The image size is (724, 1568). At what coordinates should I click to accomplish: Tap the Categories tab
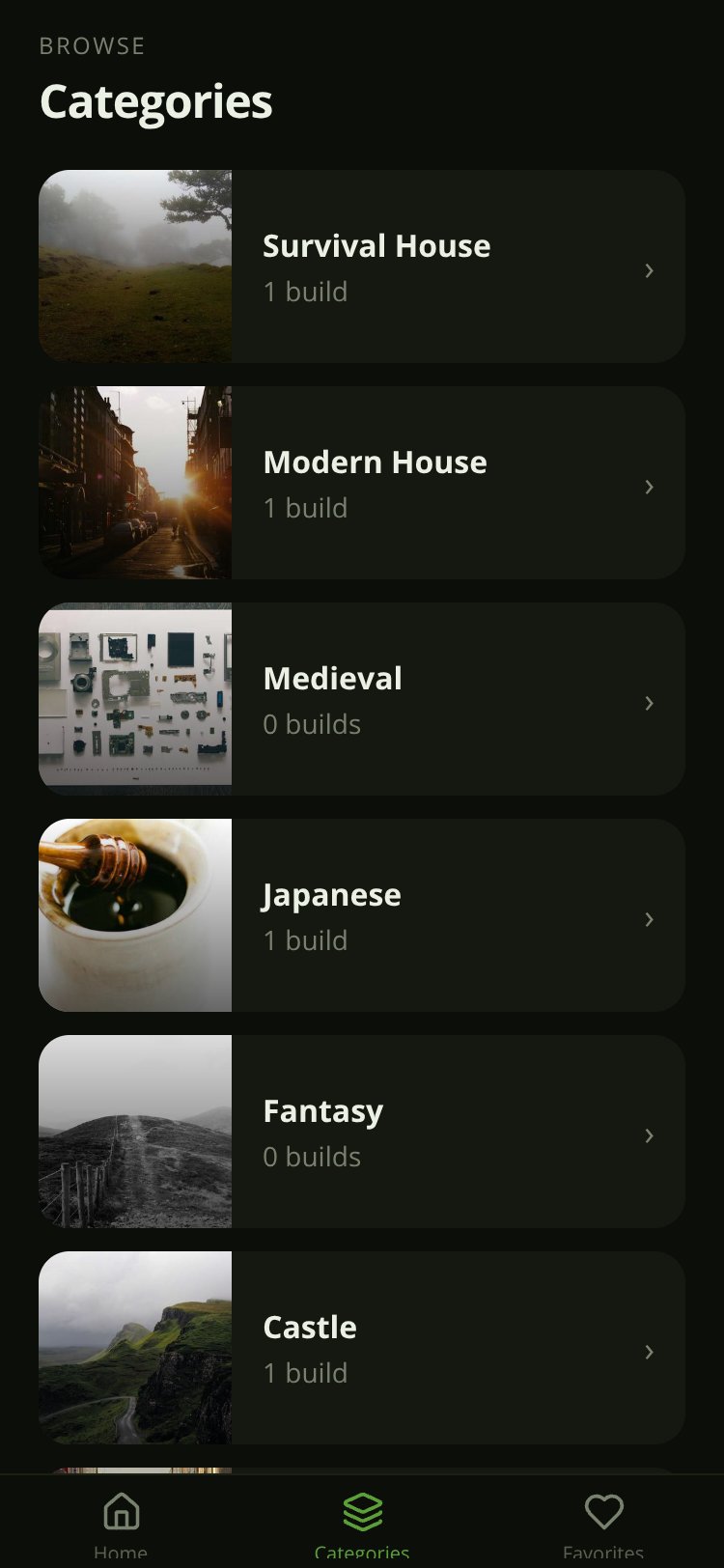pyautogui.click(x=362, y=1524)
